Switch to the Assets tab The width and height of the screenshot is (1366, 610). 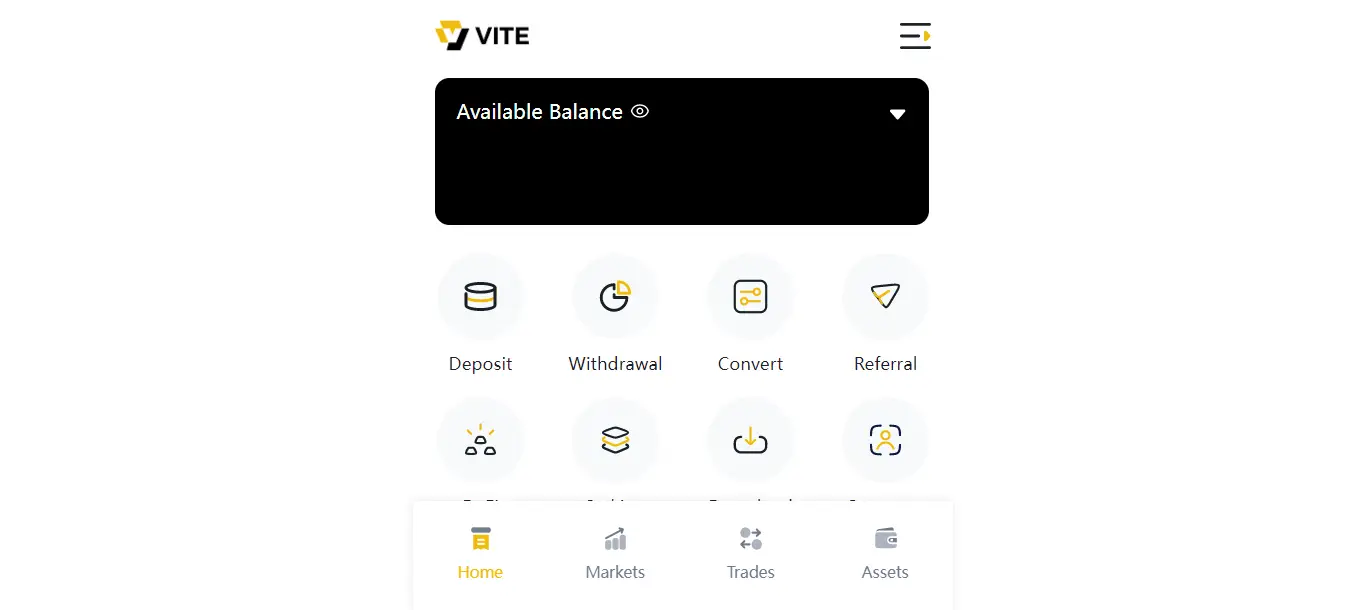pos(885,554)
